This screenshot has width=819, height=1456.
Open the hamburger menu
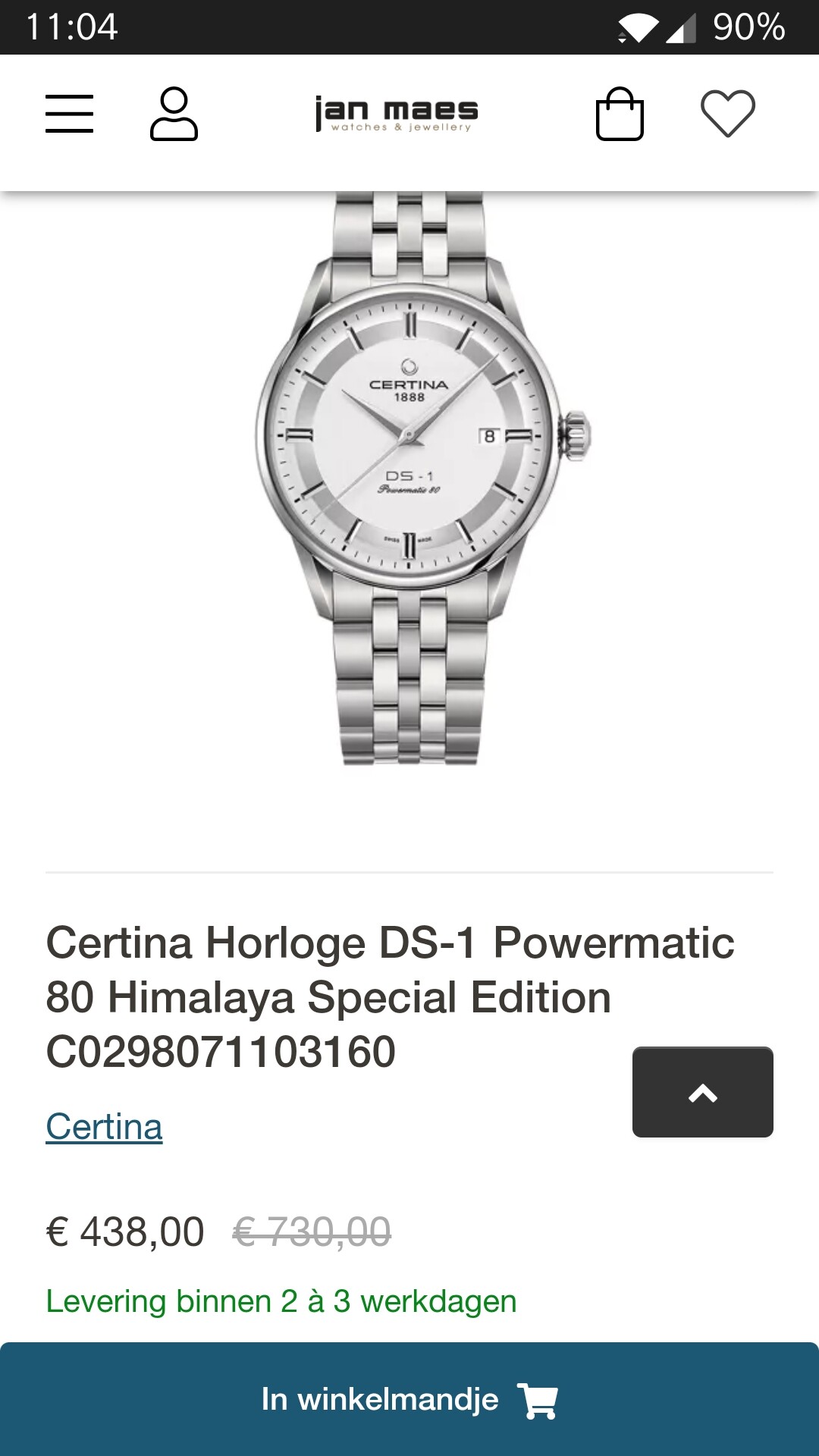(69, 114)
